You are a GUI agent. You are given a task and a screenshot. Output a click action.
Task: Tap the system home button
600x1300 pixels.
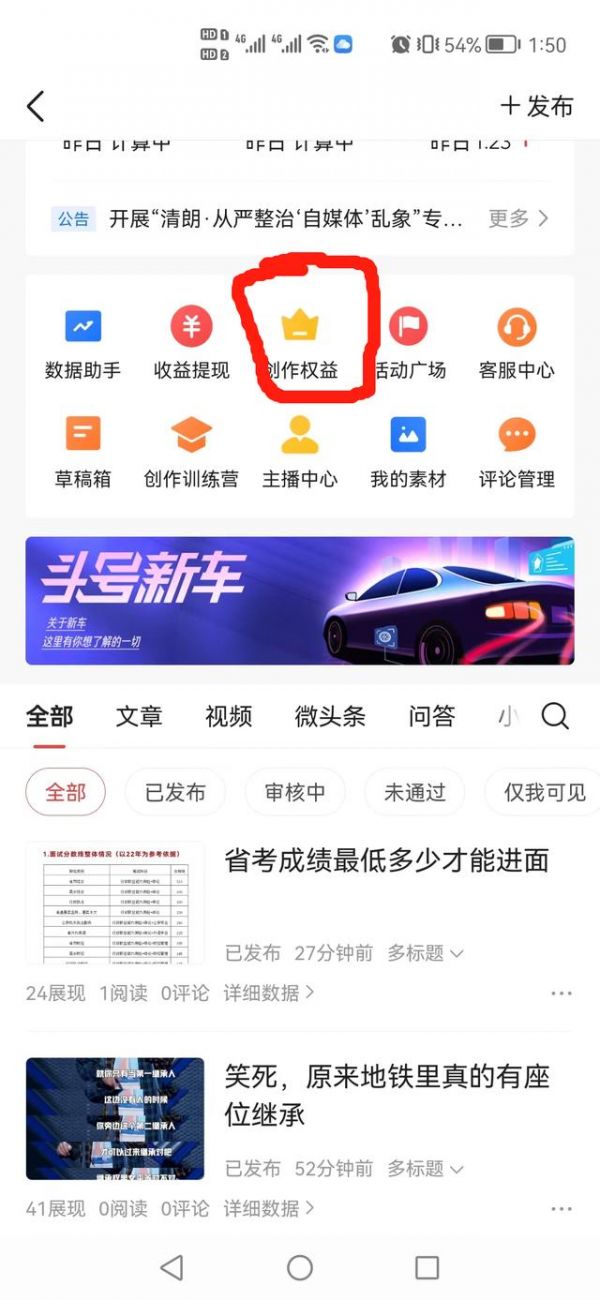(x=300, y=1268)
